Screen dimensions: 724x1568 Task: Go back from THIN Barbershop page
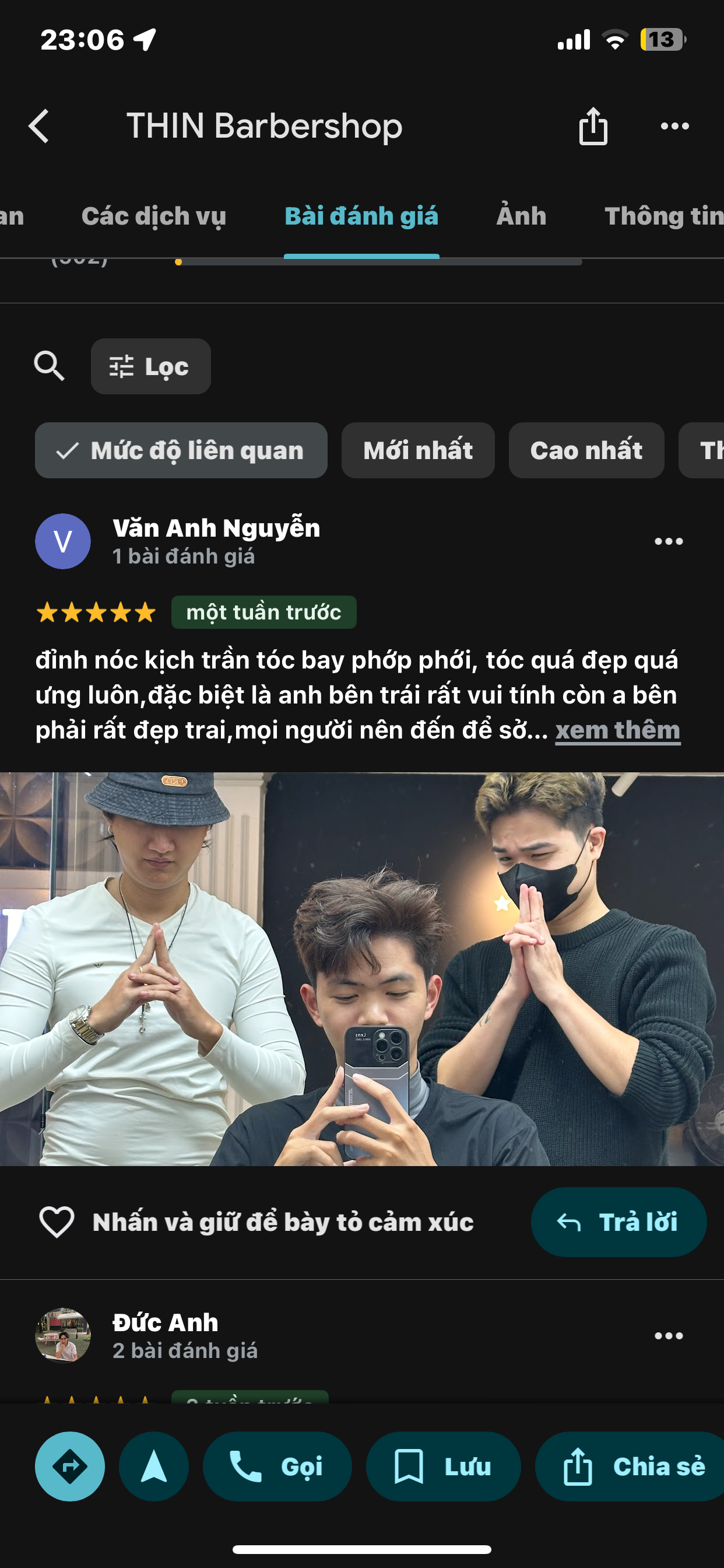click(x=39, y=126)
